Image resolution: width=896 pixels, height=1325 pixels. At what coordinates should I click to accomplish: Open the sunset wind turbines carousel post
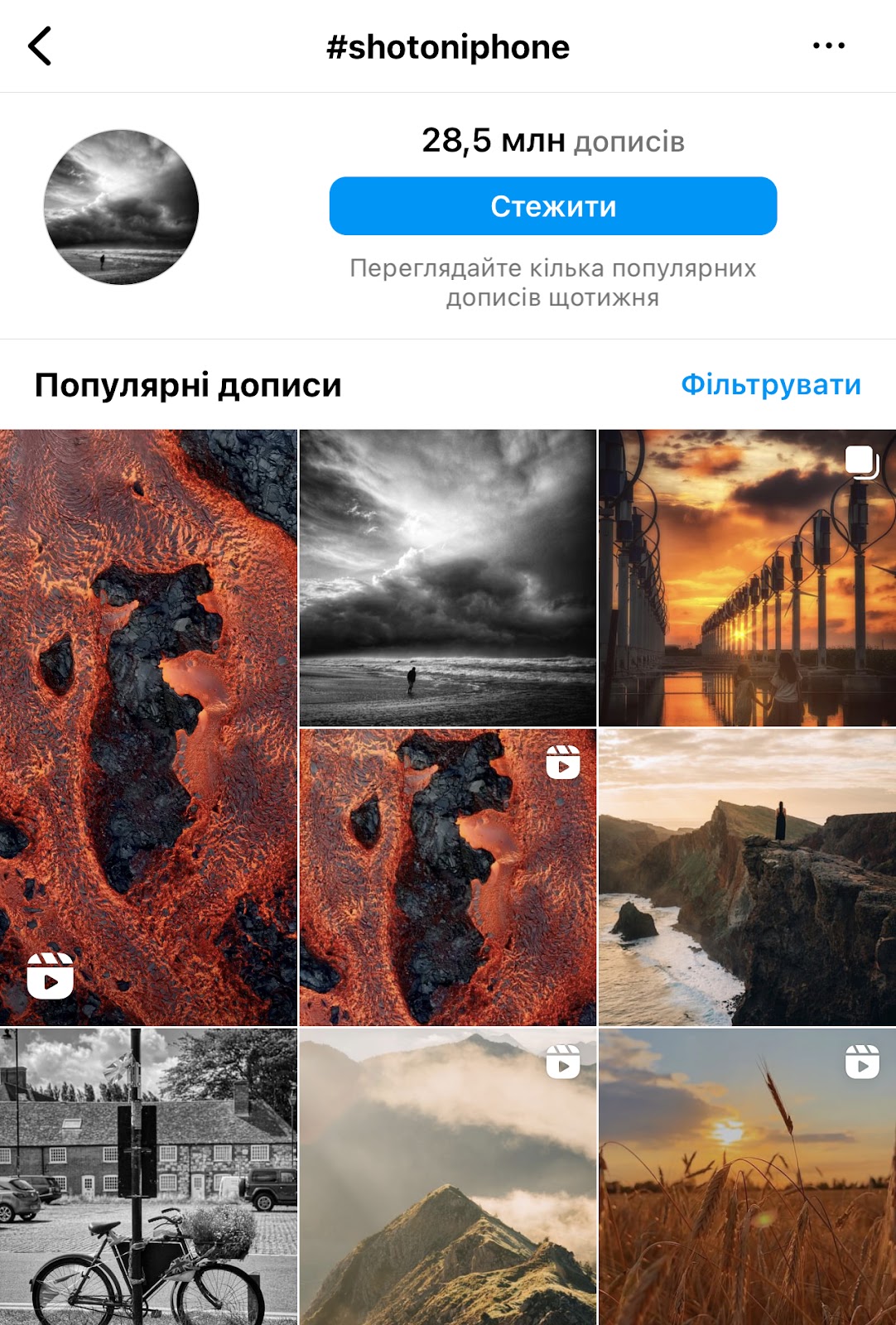pyautogui.click(x=747, y=577)
